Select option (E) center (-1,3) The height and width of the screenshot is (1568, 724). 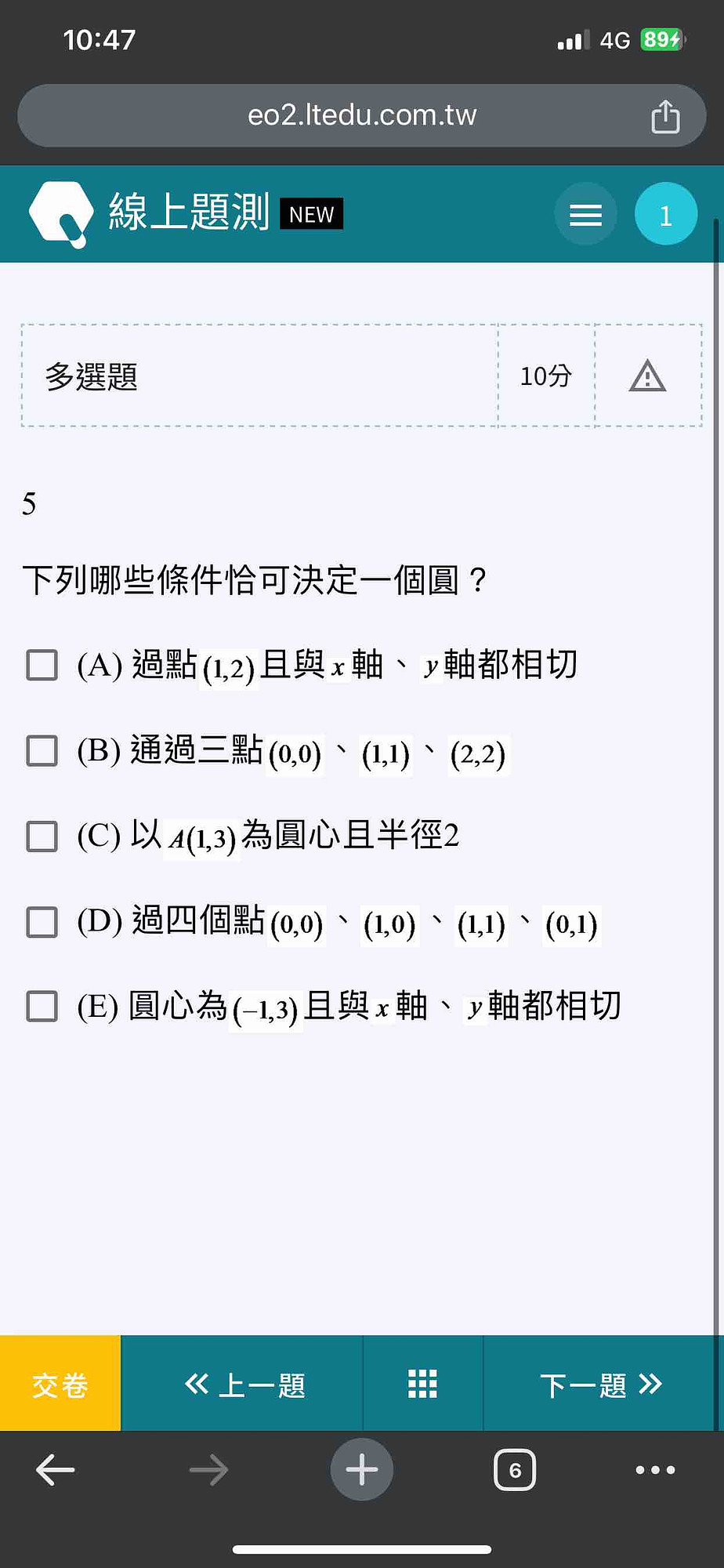[x=42, y=1006]
